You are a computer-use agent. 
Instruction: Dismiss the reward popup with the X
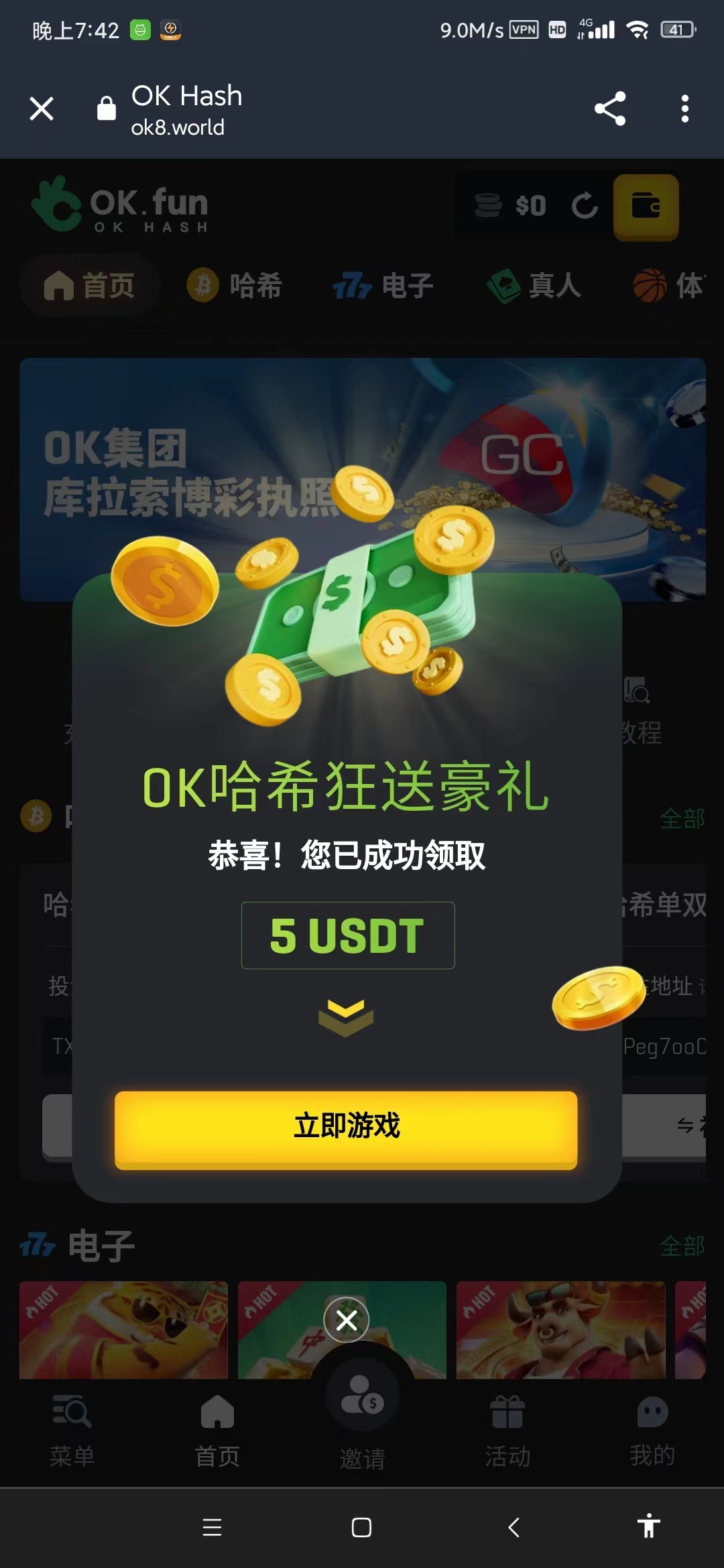pyautogui.click(x=347, y=1320)
